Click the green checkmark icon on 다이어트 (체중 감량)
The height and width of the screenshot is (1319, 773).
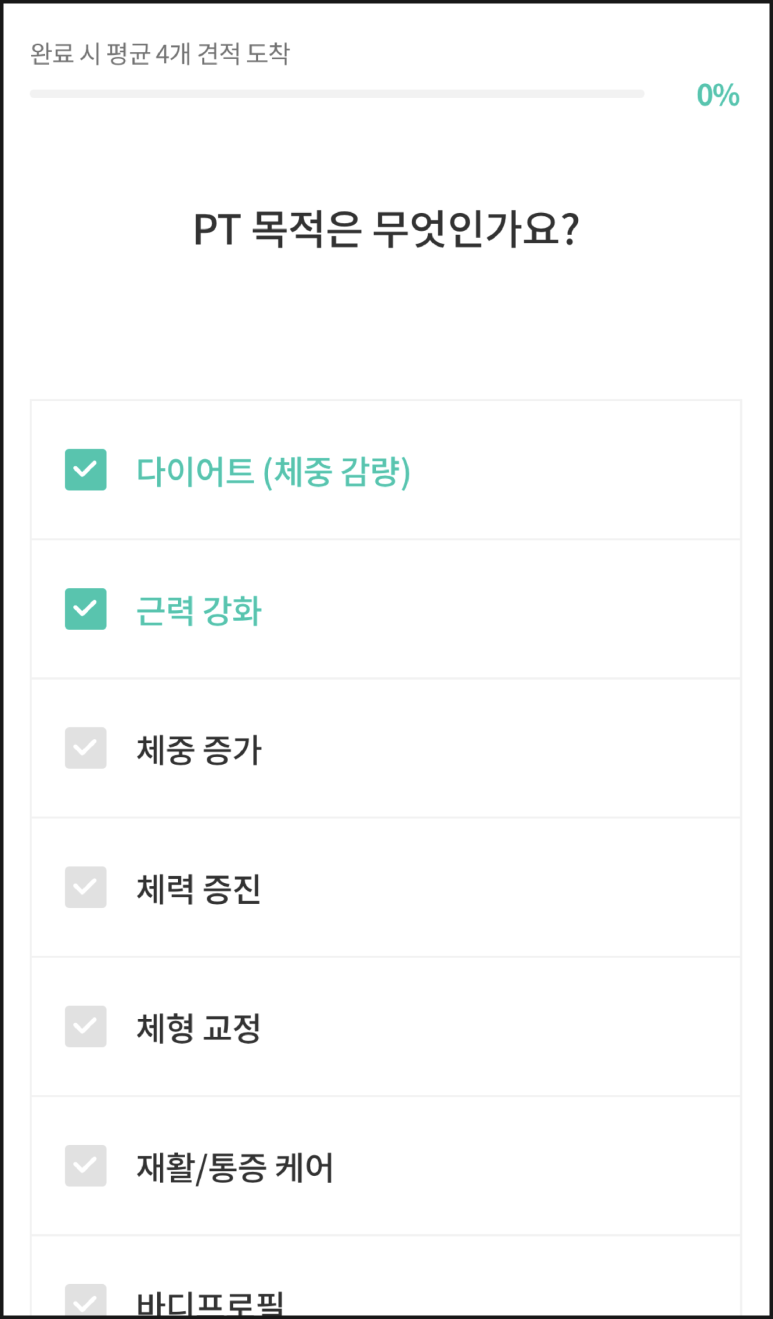85,470
